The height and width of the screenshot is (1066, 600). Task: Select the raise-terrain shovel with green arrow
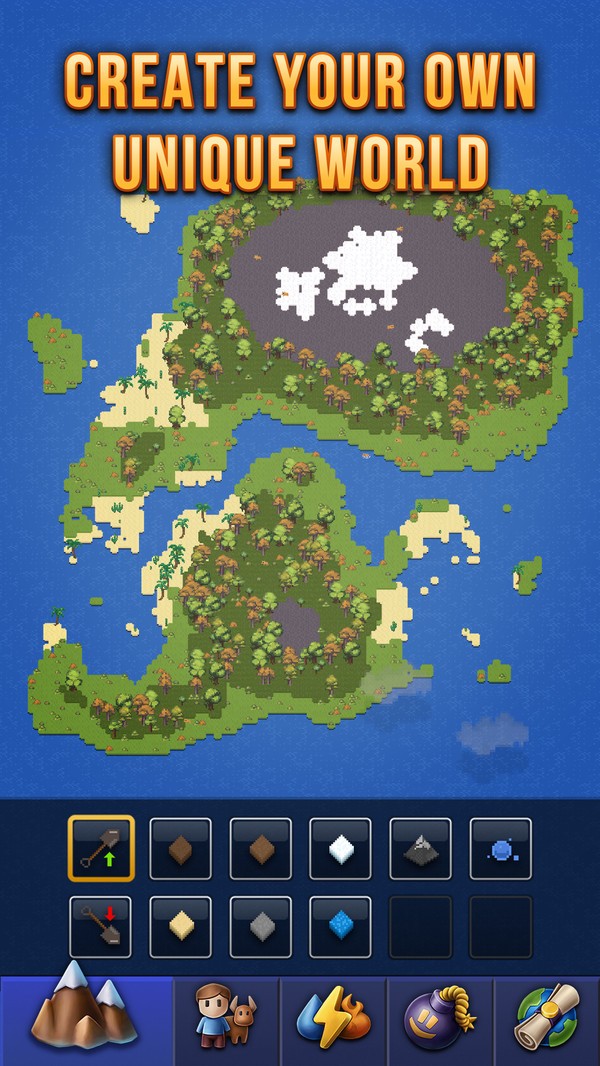100,848
